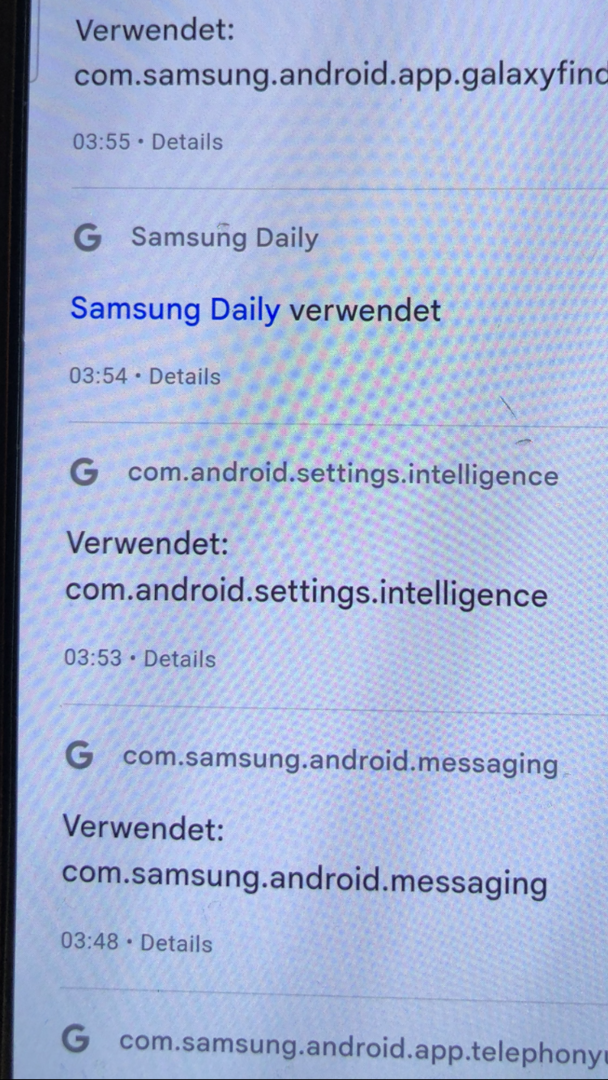Open the com.android.settings.intelligence activity header
608x1080 pixels.
[x=342, y=475]
